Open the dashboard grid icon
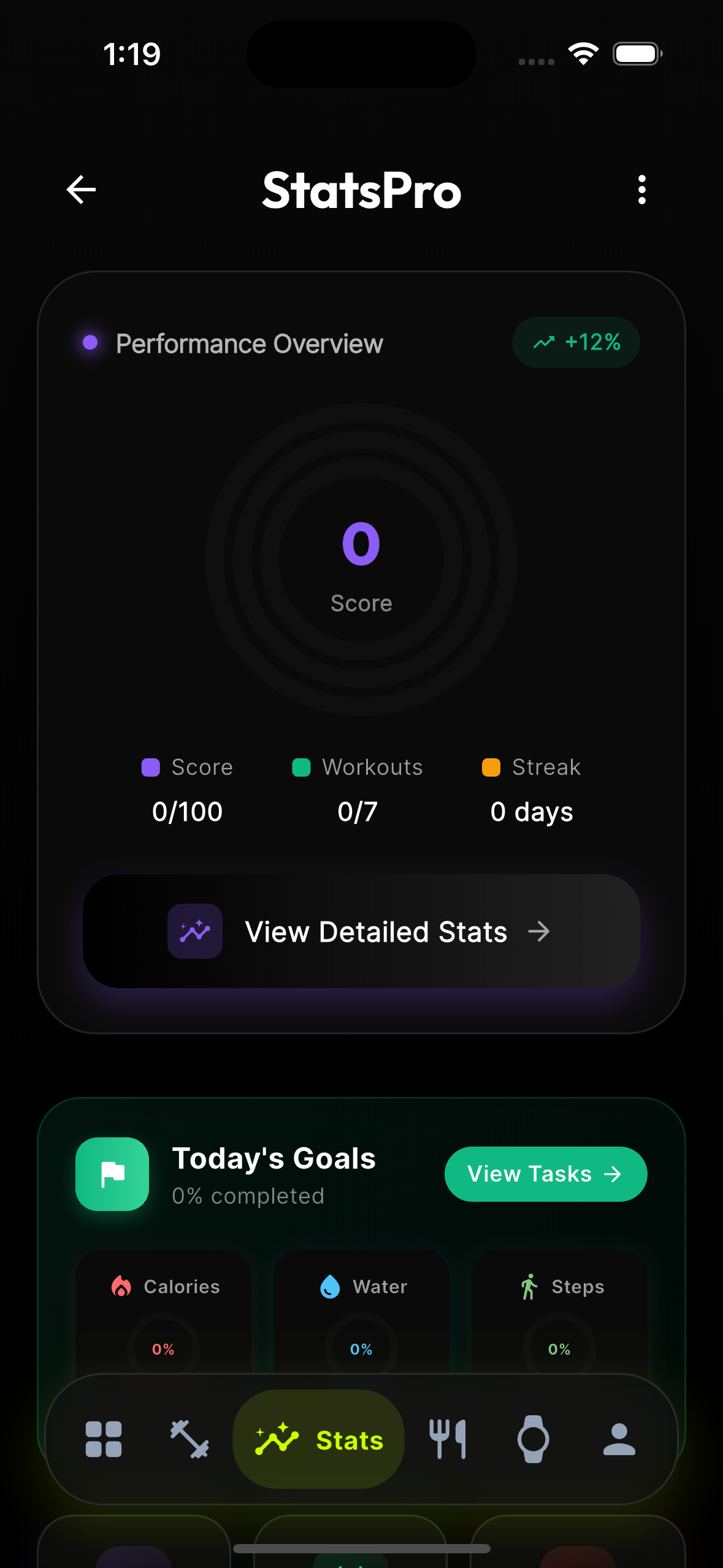This screenshot has width=723, height=1568. pyautogui.click(x=103, y=1439)
